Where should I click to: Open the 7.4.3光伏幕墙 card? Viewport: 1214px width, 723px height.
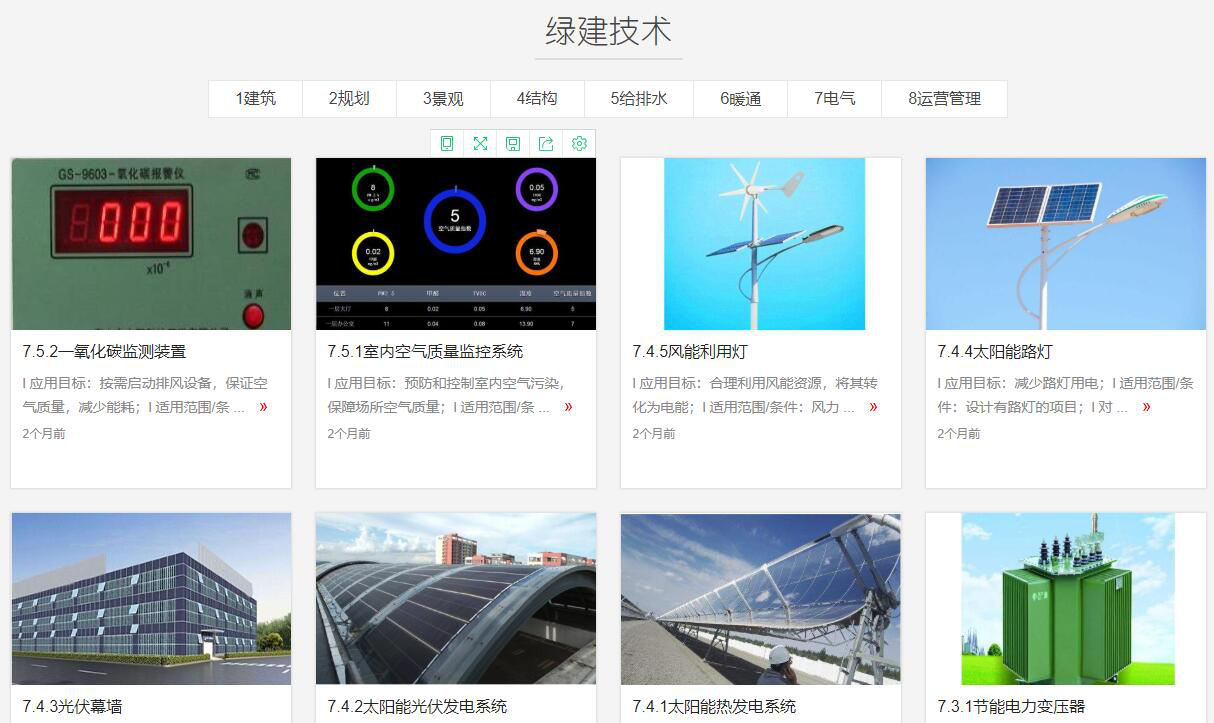(72, 706)
